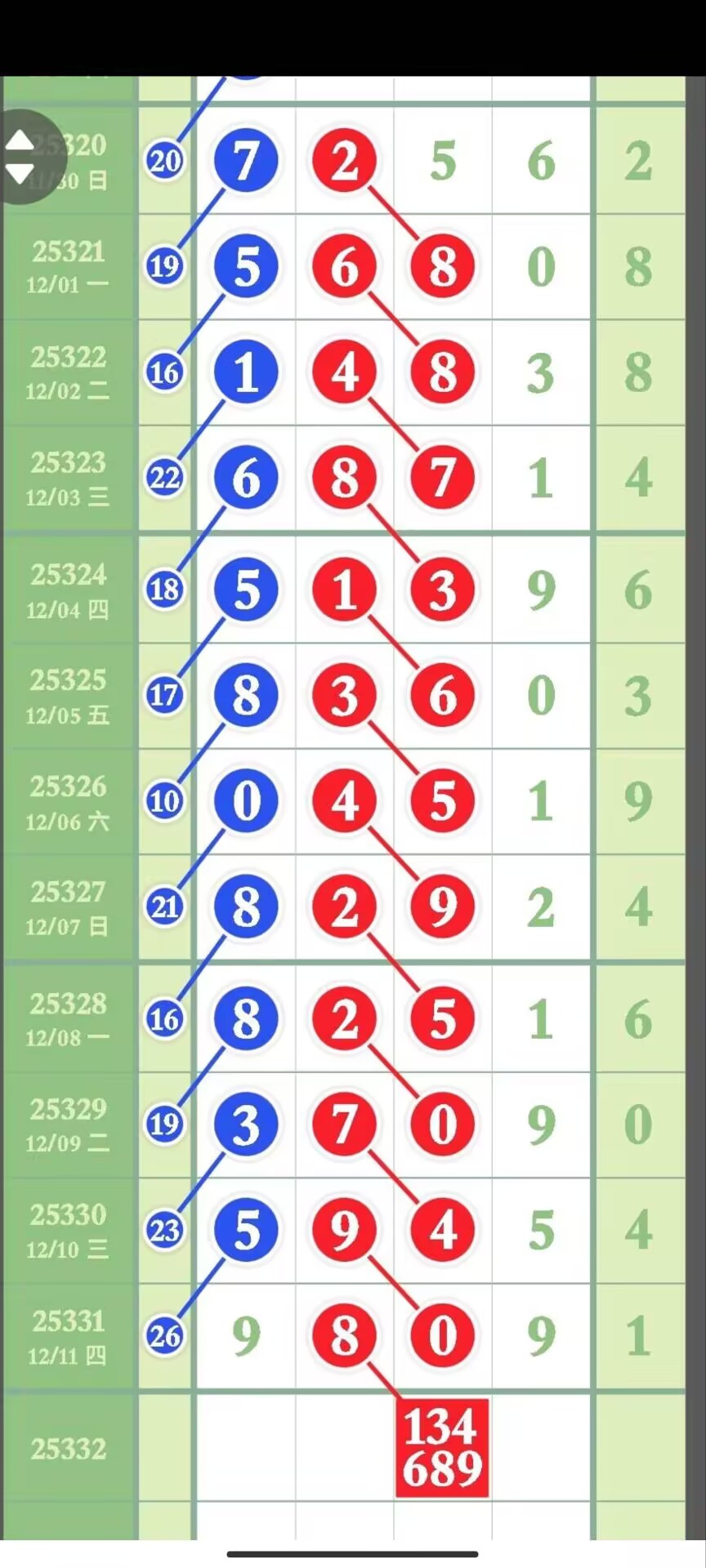This screenshot has height=1568, width=706.
Task: Toggle the badge 17 beside row 25325
Action: tap(165, 695)
